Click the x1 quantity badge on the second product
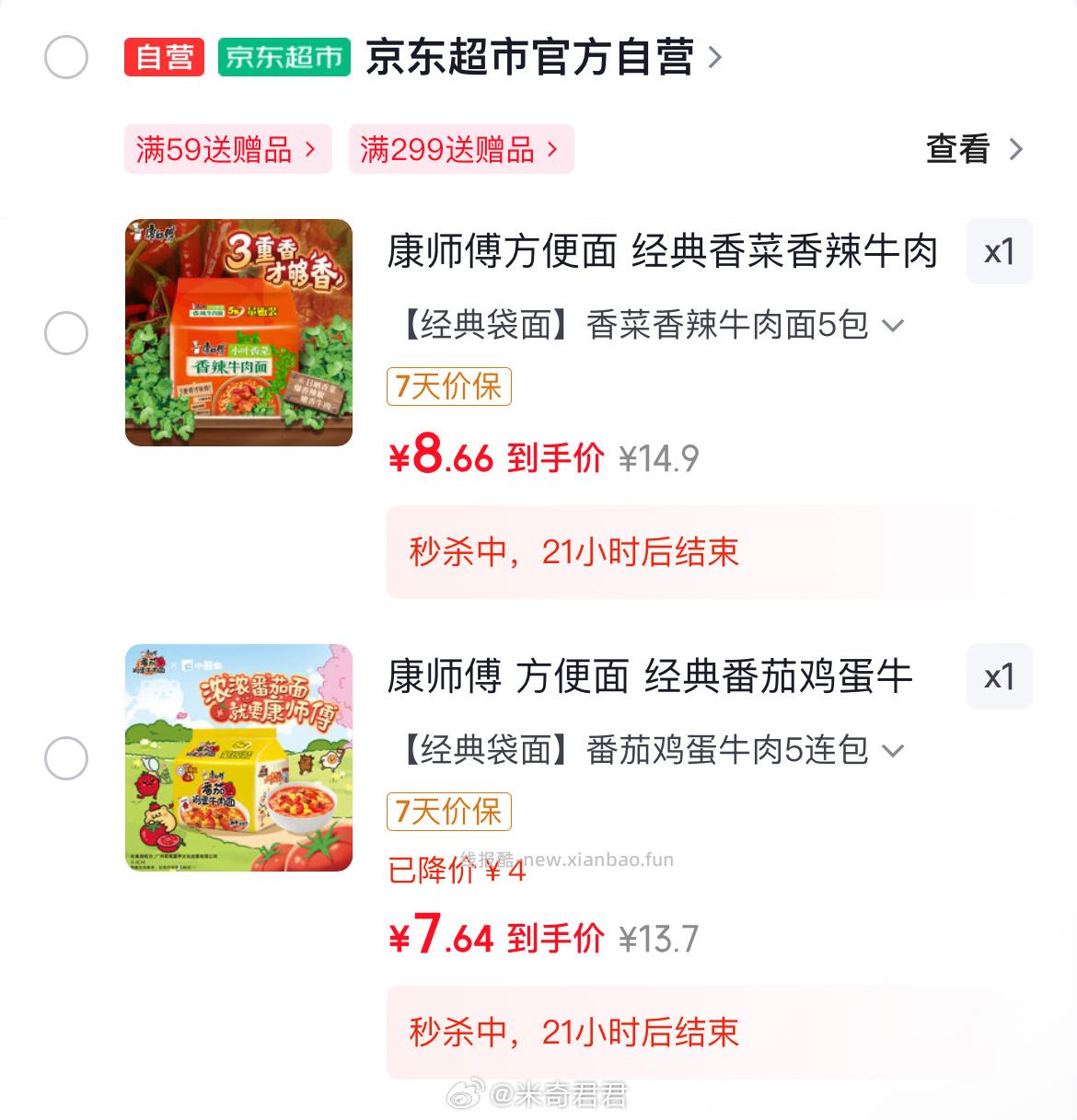 (x=1000, y=676)
